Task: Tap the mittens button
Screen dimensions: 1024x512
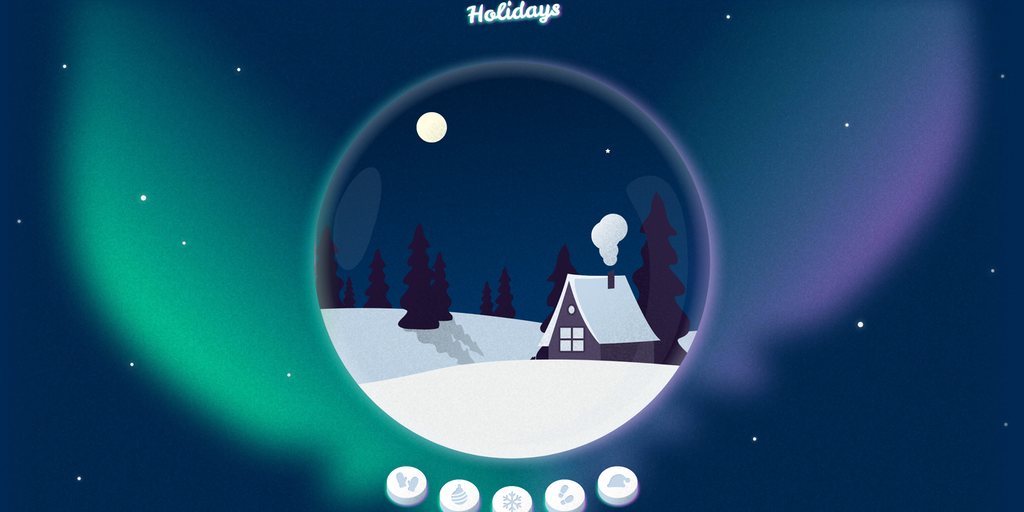Action: [406, 482]
